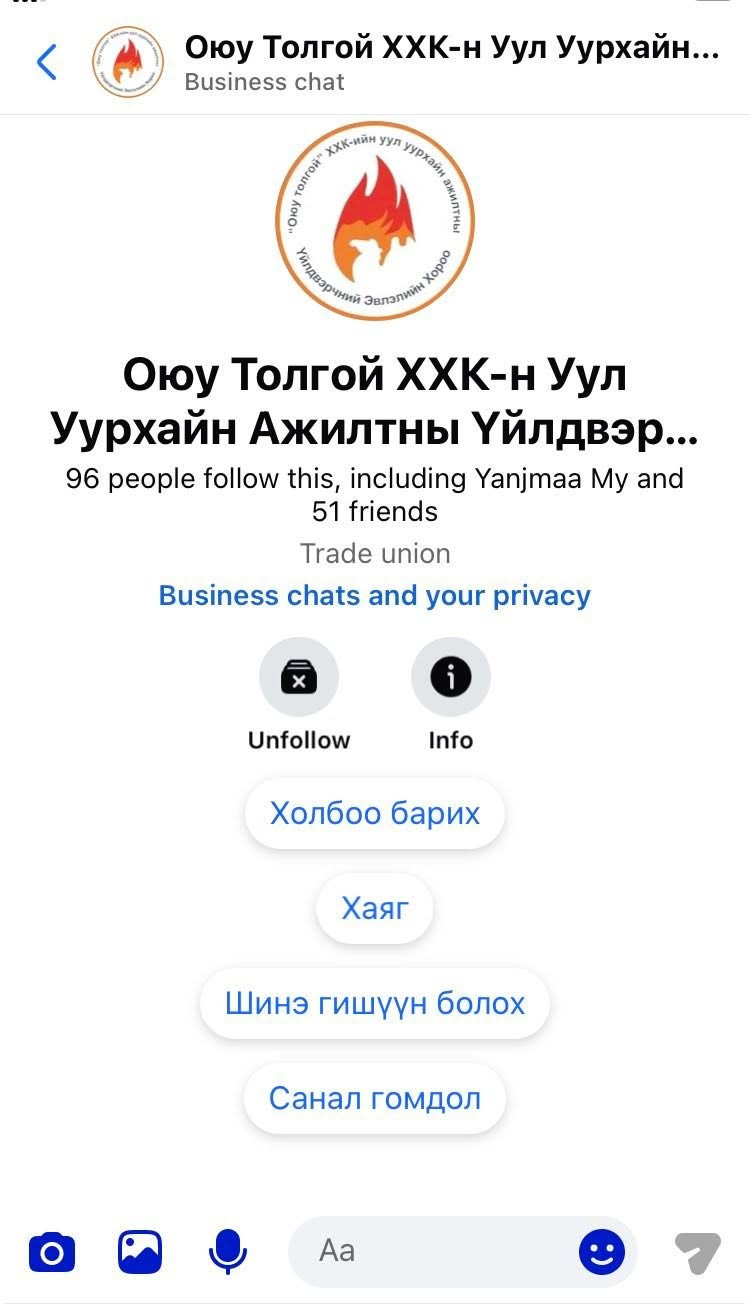This screenshot has height=1304, width=750.
Task: Select the Холбоо барих quick reply
Action: point(375,813)
